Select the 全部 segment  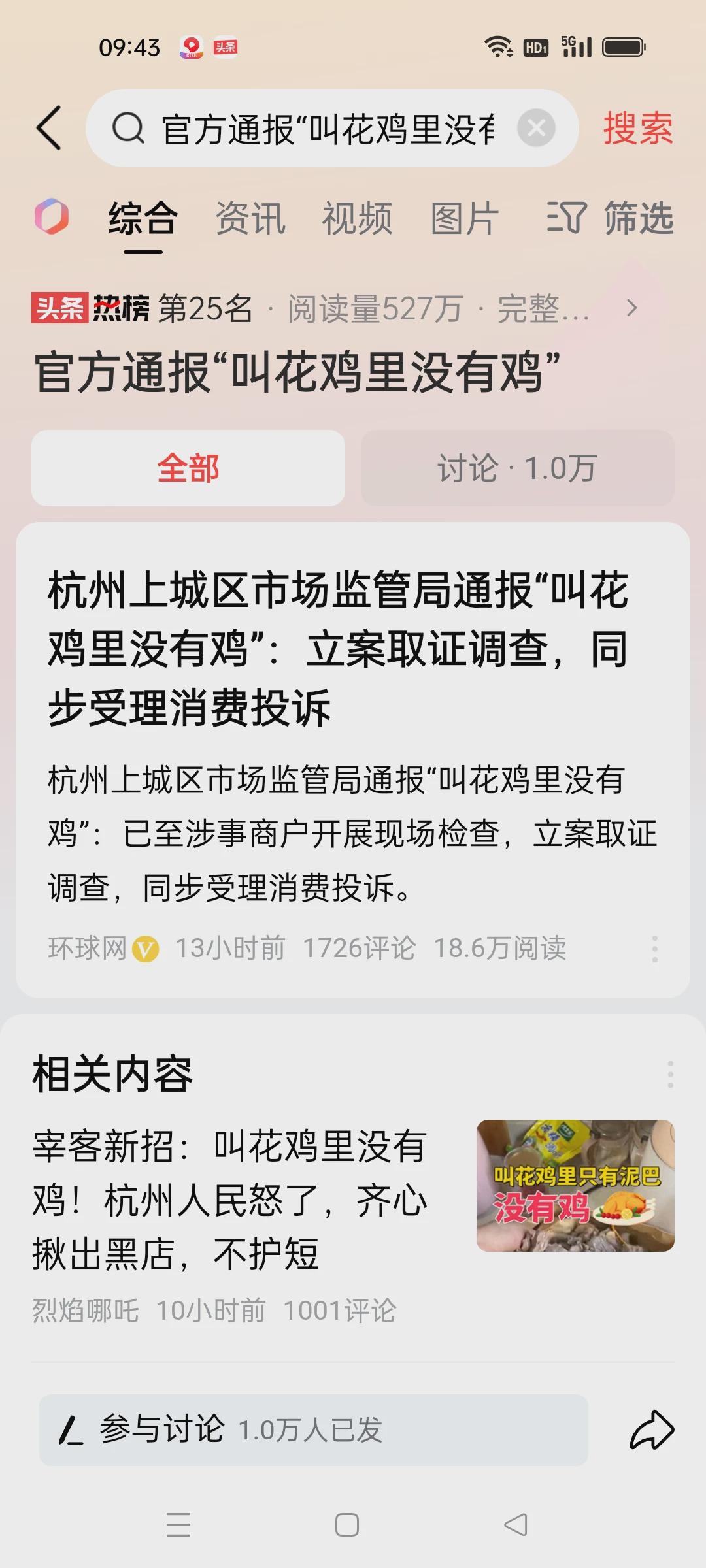pyautogui.click(x=188, y=468)
